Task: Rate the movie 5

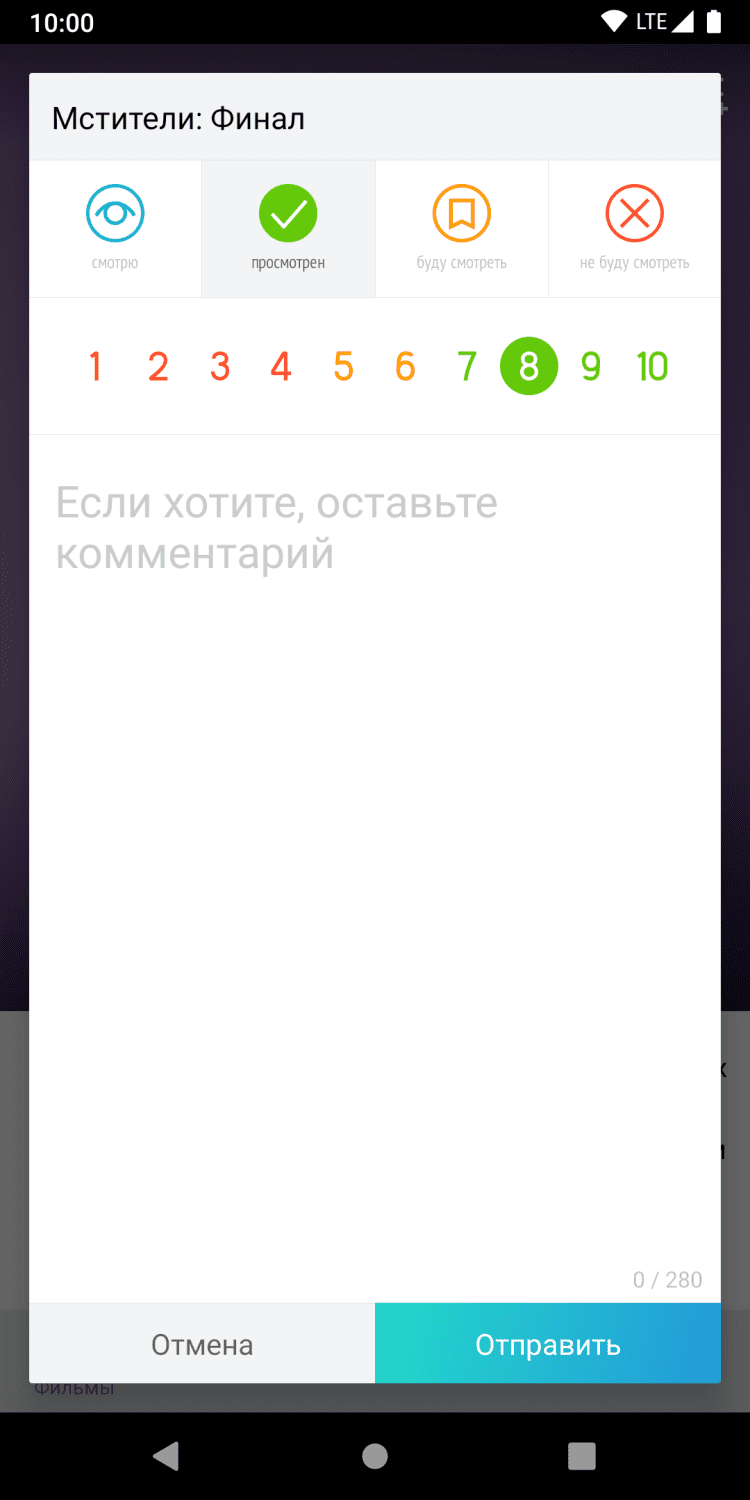Action: click(343, 367)
